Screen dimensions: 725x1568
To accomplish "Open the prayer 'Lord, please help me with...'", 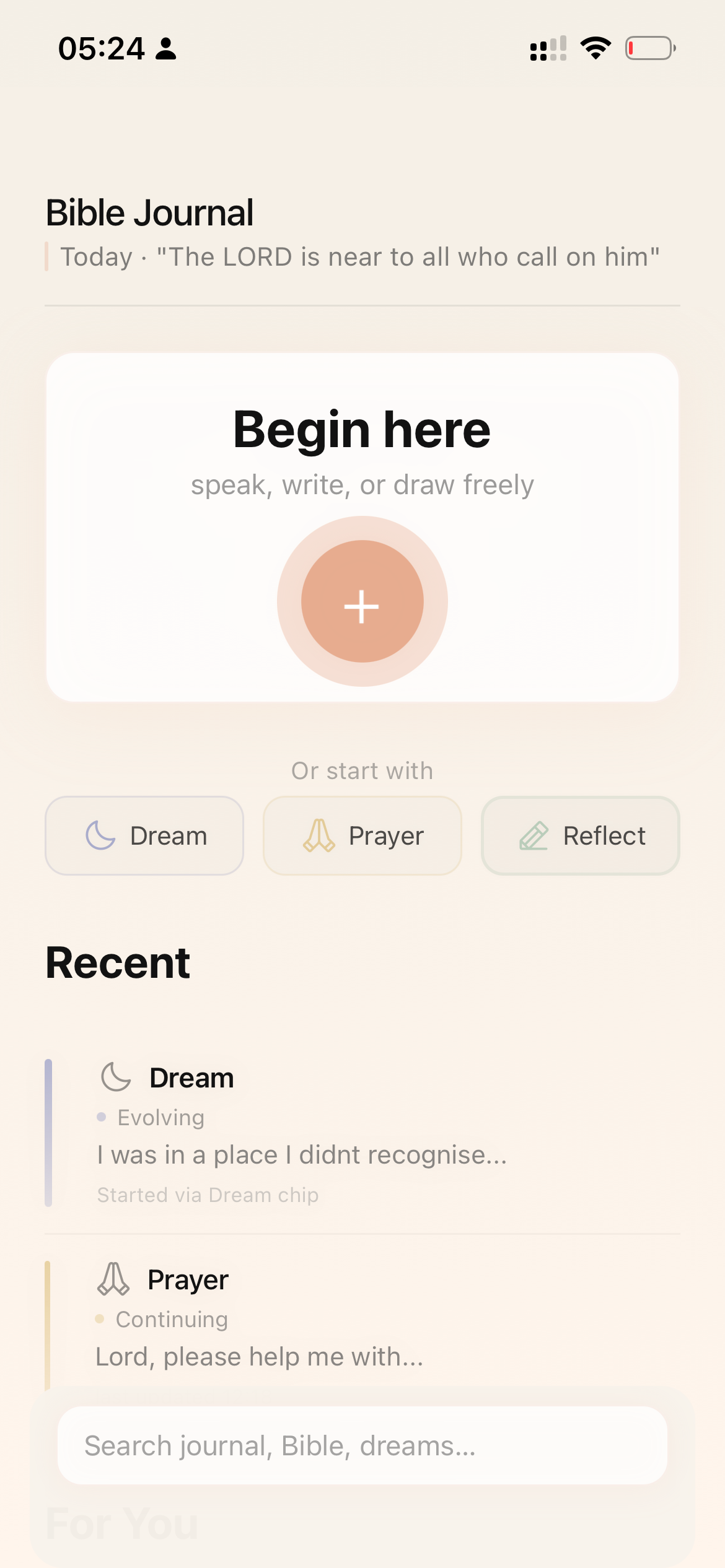I will (x=258, y=1356).
